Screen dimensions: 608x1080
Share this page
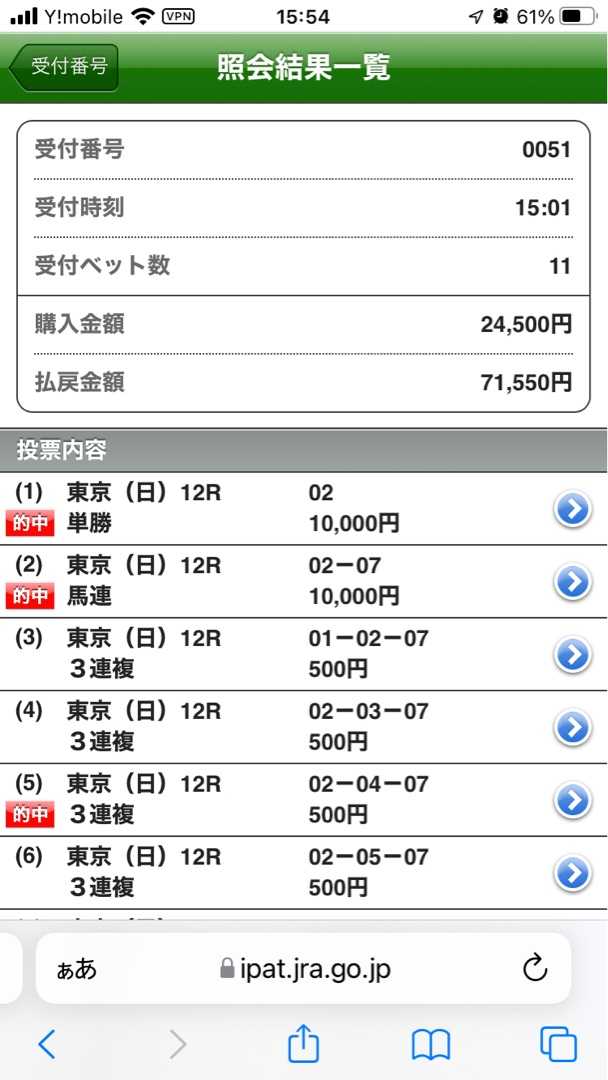tap(303, 1045)
